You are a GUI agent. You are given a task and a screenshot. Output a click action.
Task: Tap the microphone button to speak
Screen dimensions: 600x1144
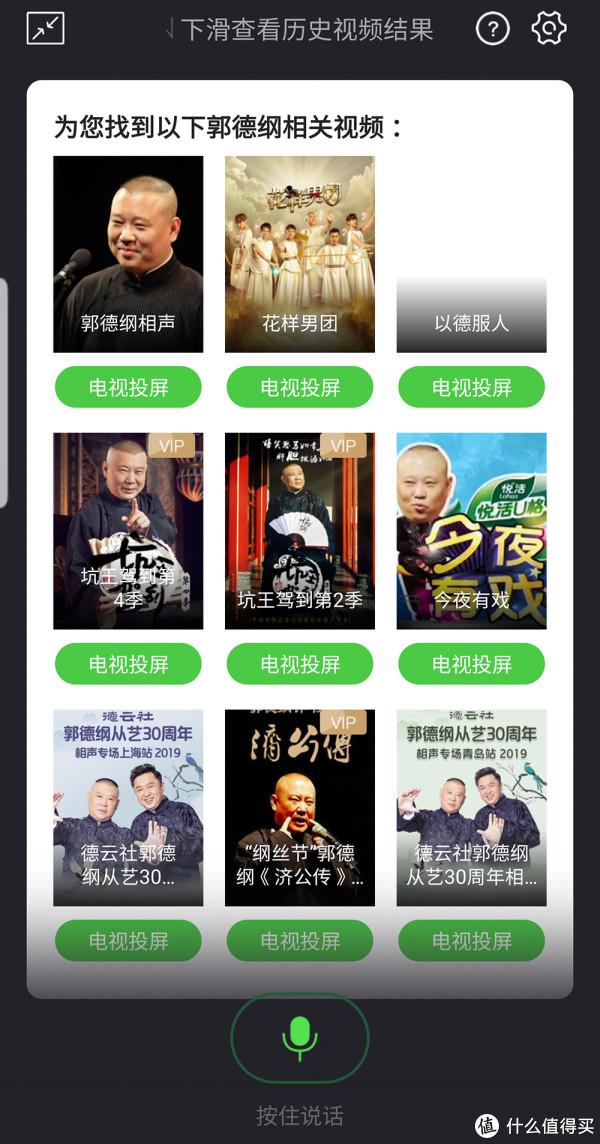pos(300,1038)
